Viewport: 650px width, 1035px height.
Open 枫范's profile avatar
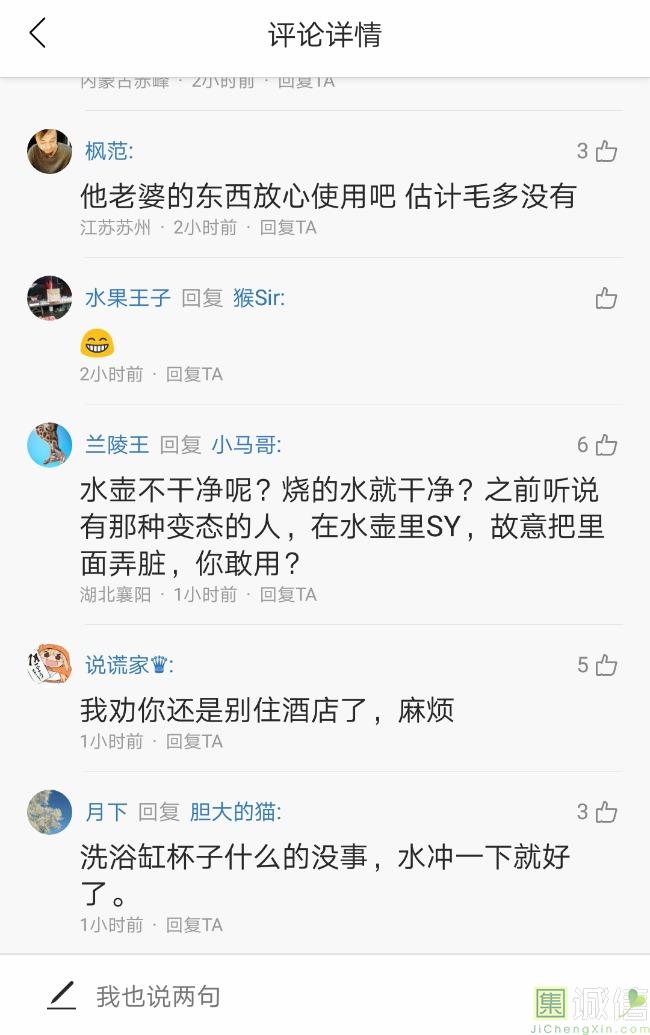[x=49, y=152]
